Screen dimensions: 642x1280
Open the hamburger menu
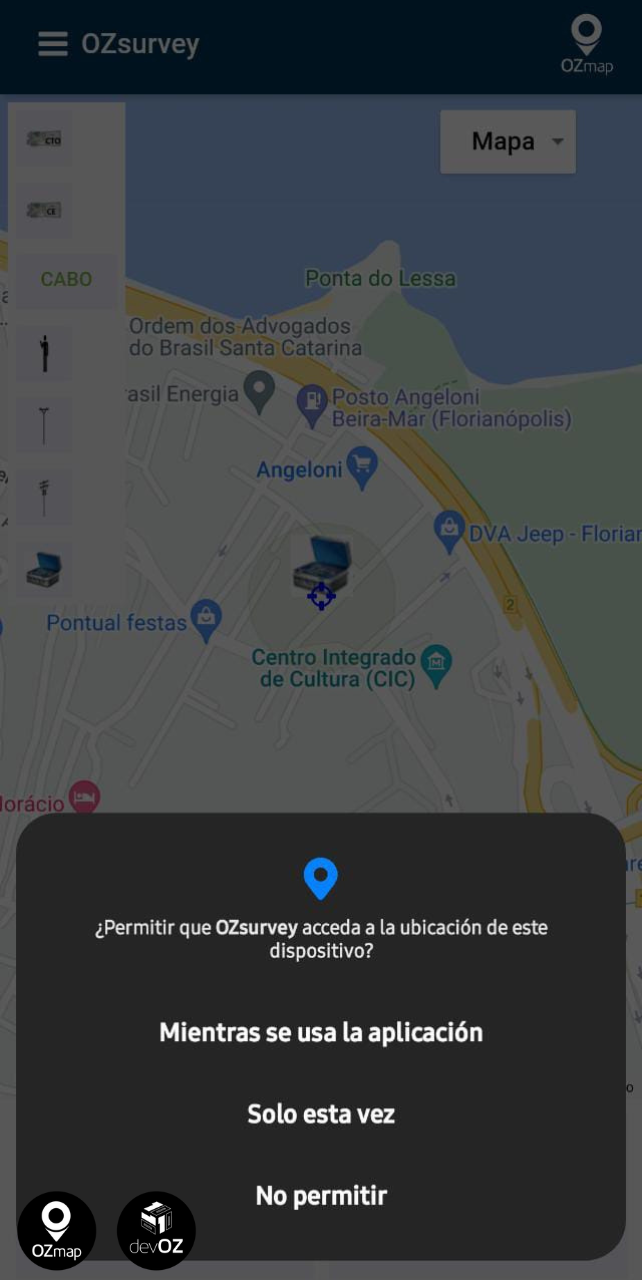(52, 44)
